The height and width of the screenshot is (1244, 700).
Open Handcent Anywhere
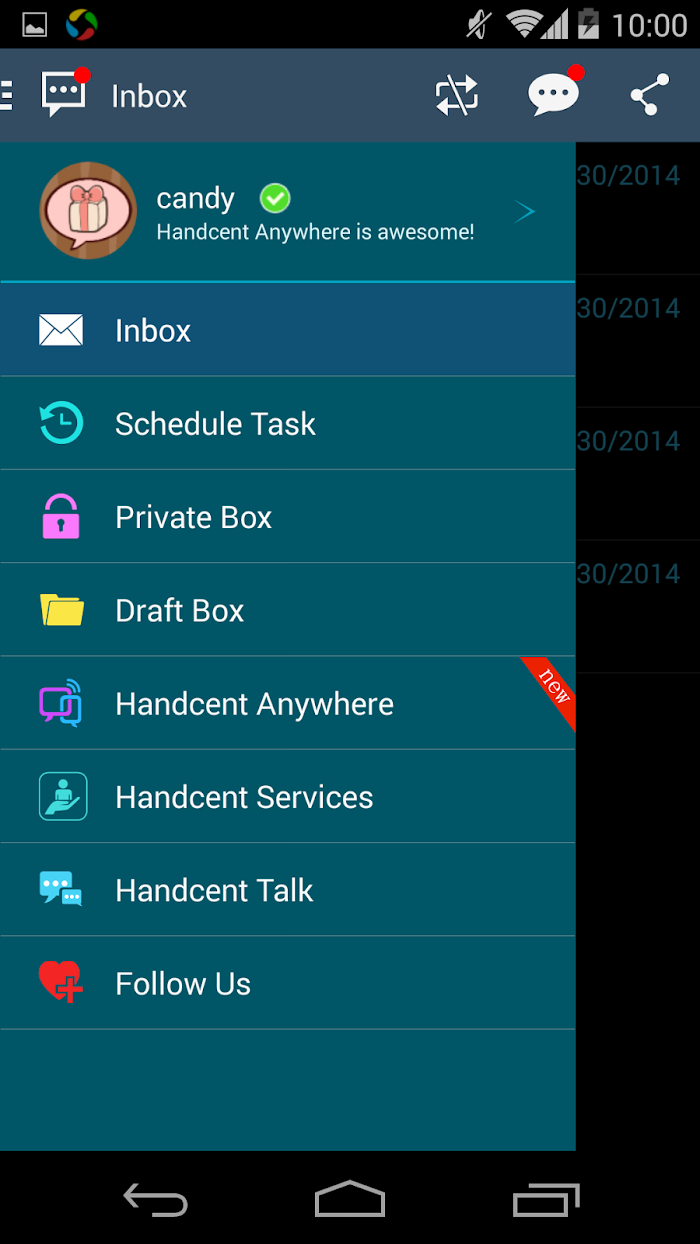point(288,704)
